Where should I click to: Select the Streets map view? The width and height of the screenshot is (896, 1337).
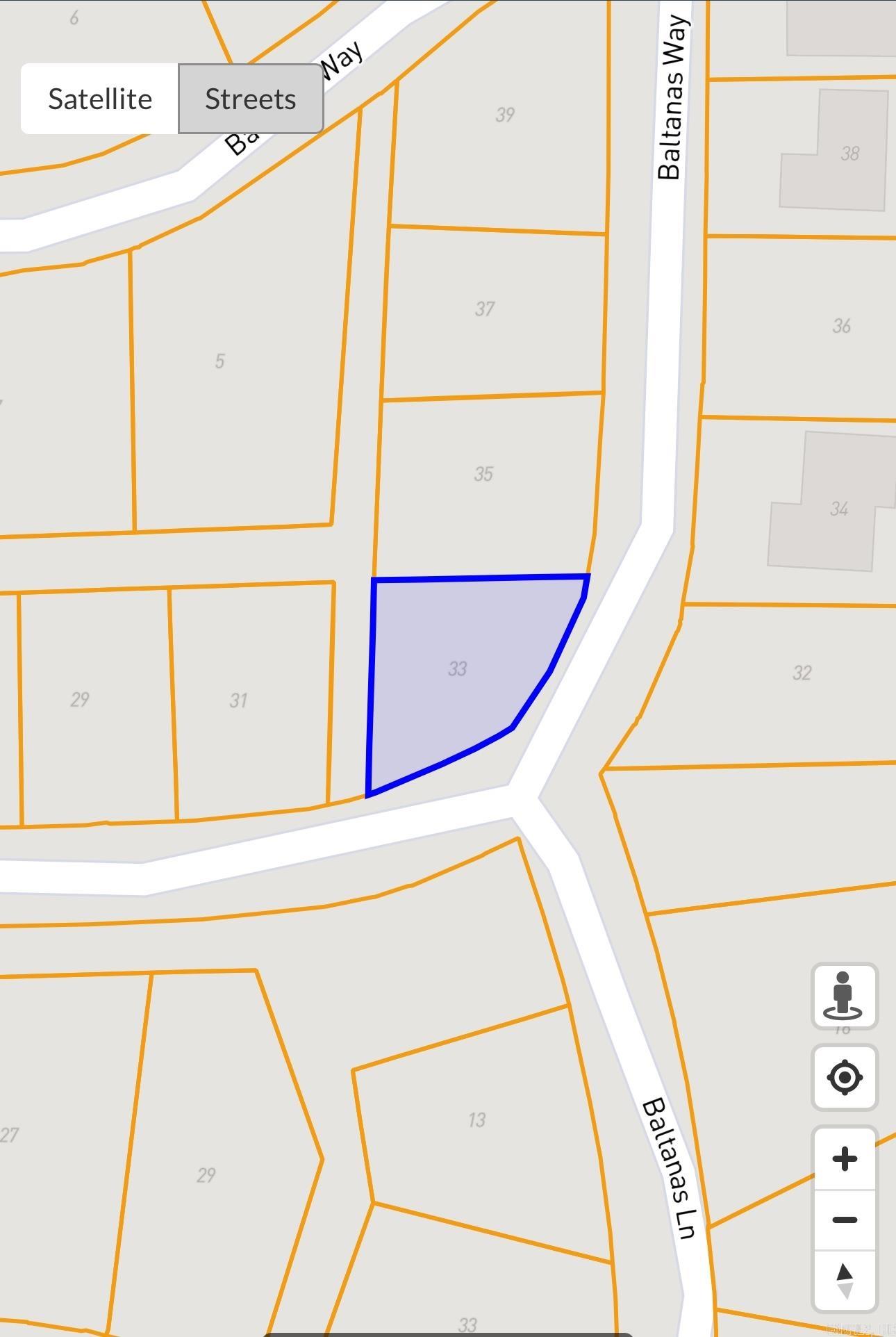pos(251,99)
